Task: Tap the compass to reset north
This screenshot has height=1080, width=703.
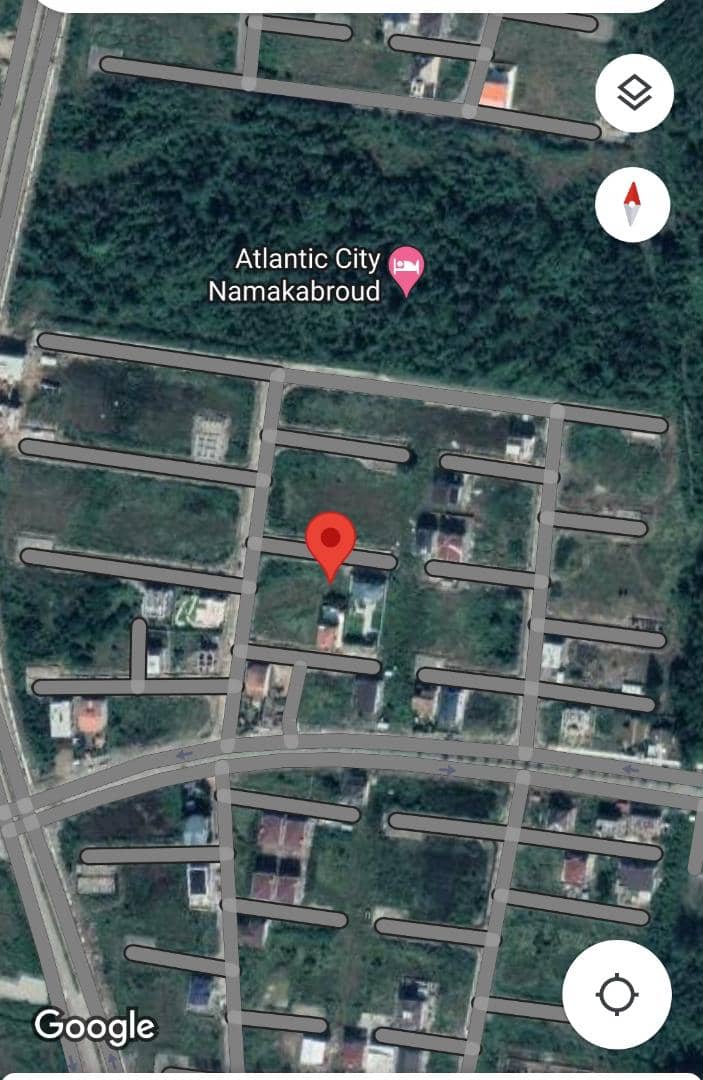Action: [x=632, y=205]
